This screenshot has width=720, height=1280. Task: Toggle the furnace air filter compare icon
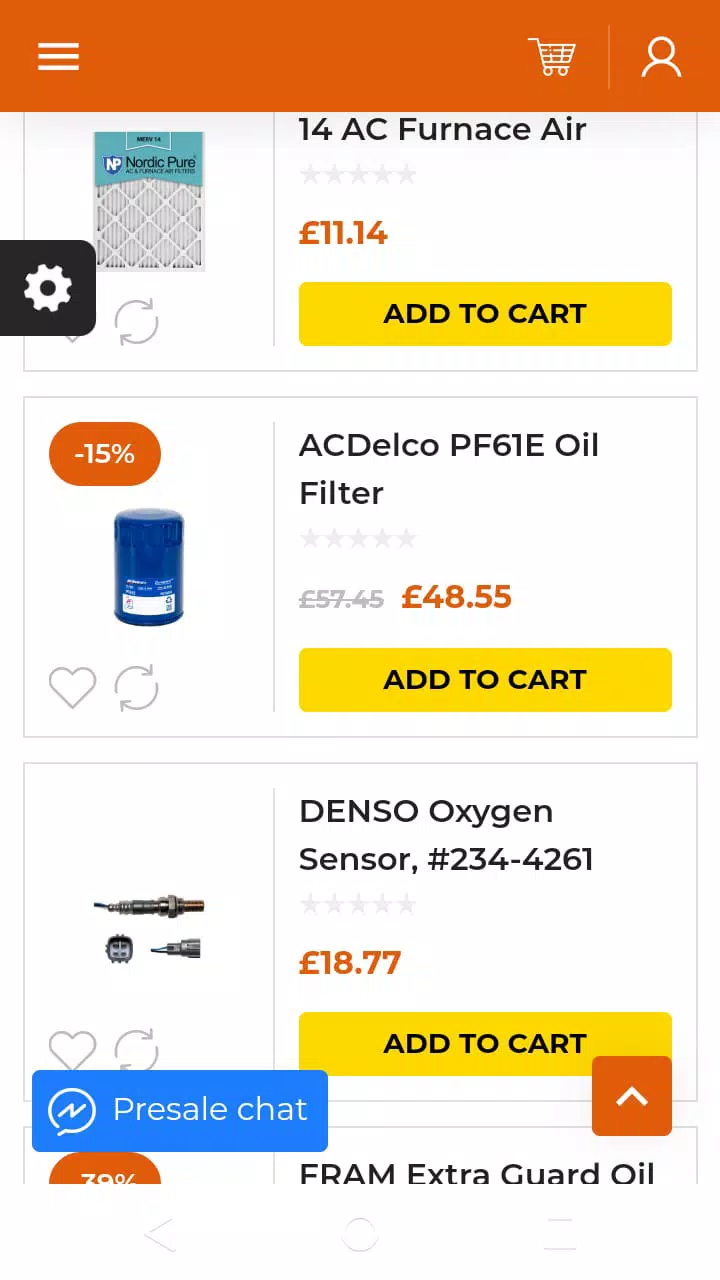click(137, 322)
